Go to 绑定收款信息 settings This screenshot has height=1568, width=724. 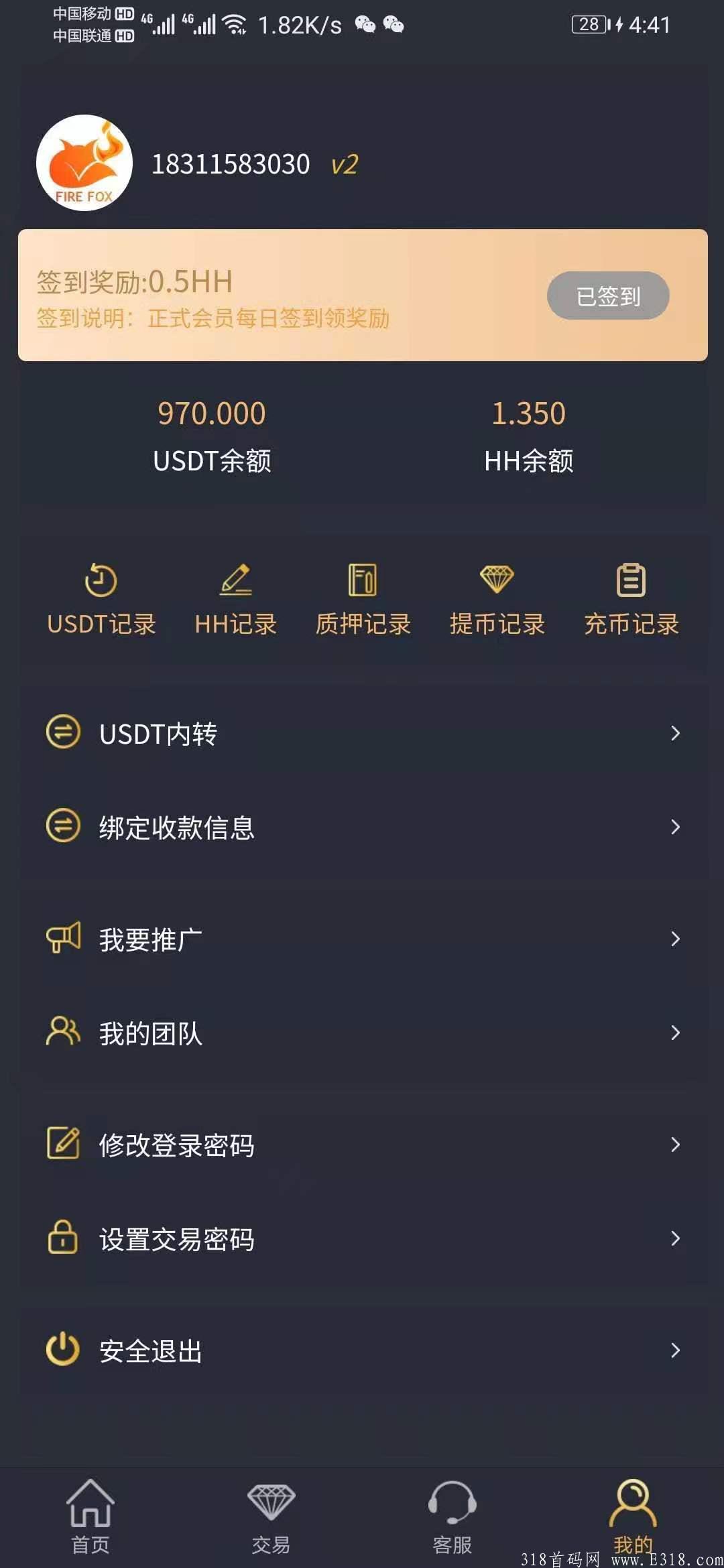click(x=362, y=828)
